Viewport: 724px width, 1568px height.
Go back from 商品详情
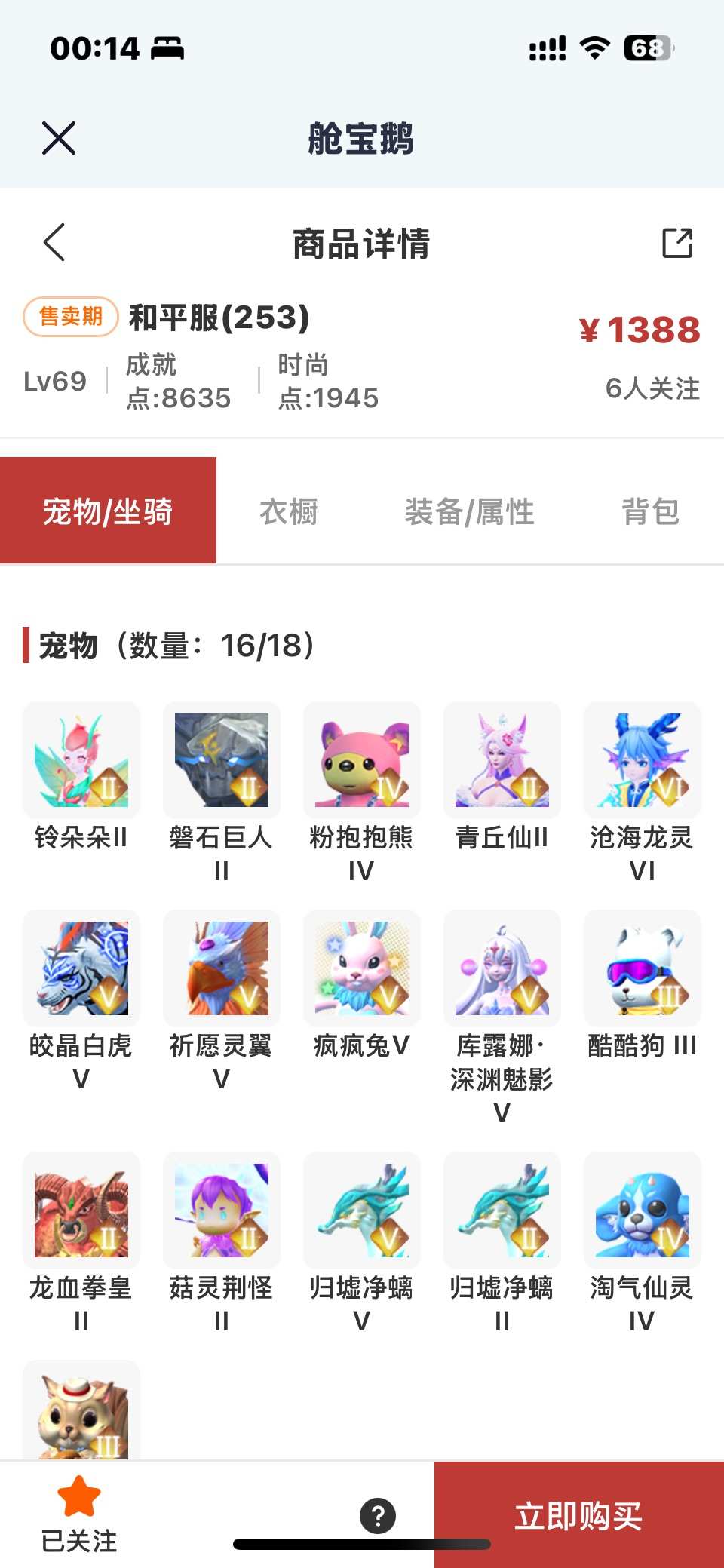(x=54, y=242)
